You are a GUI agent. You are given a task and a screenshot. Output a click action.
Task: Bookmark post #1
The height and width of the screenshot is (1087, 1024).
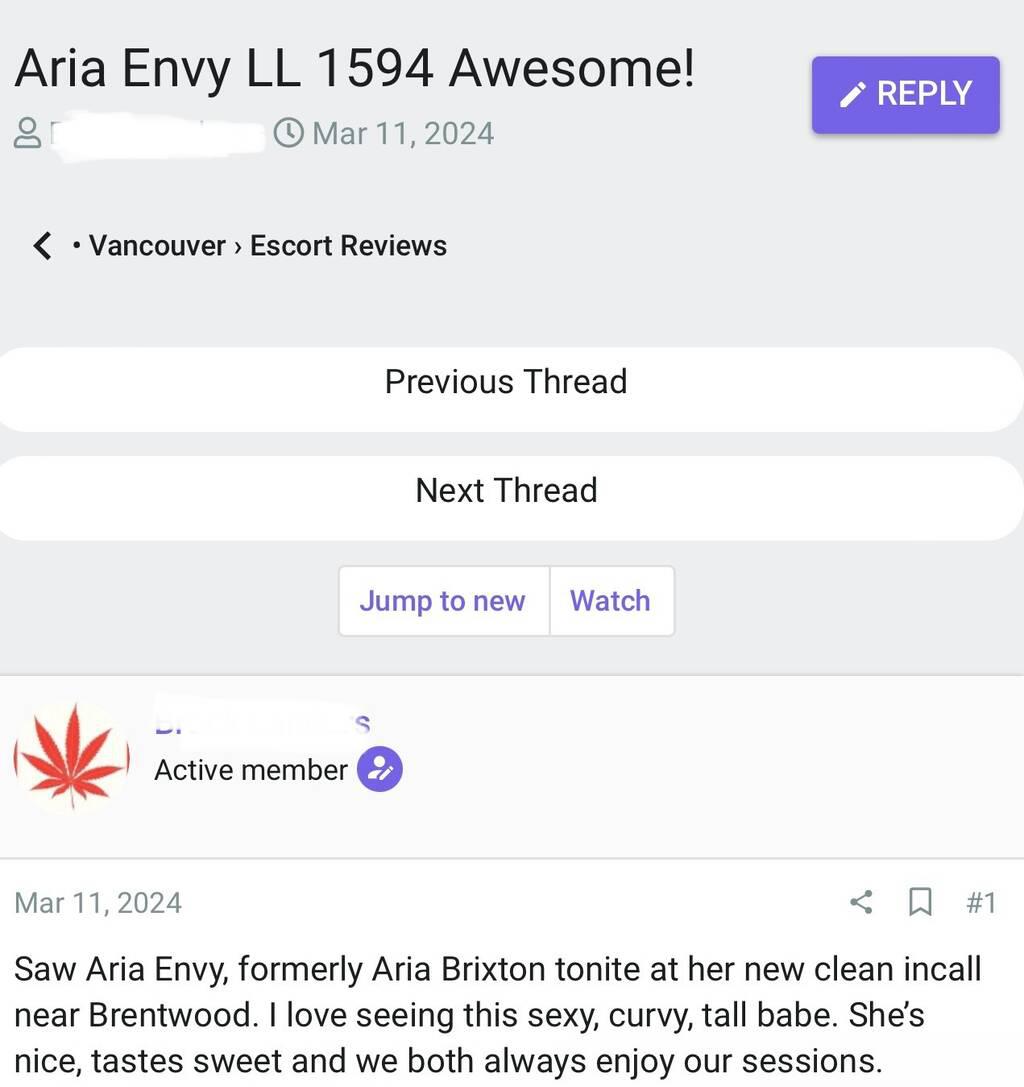[x=919, y=902]
